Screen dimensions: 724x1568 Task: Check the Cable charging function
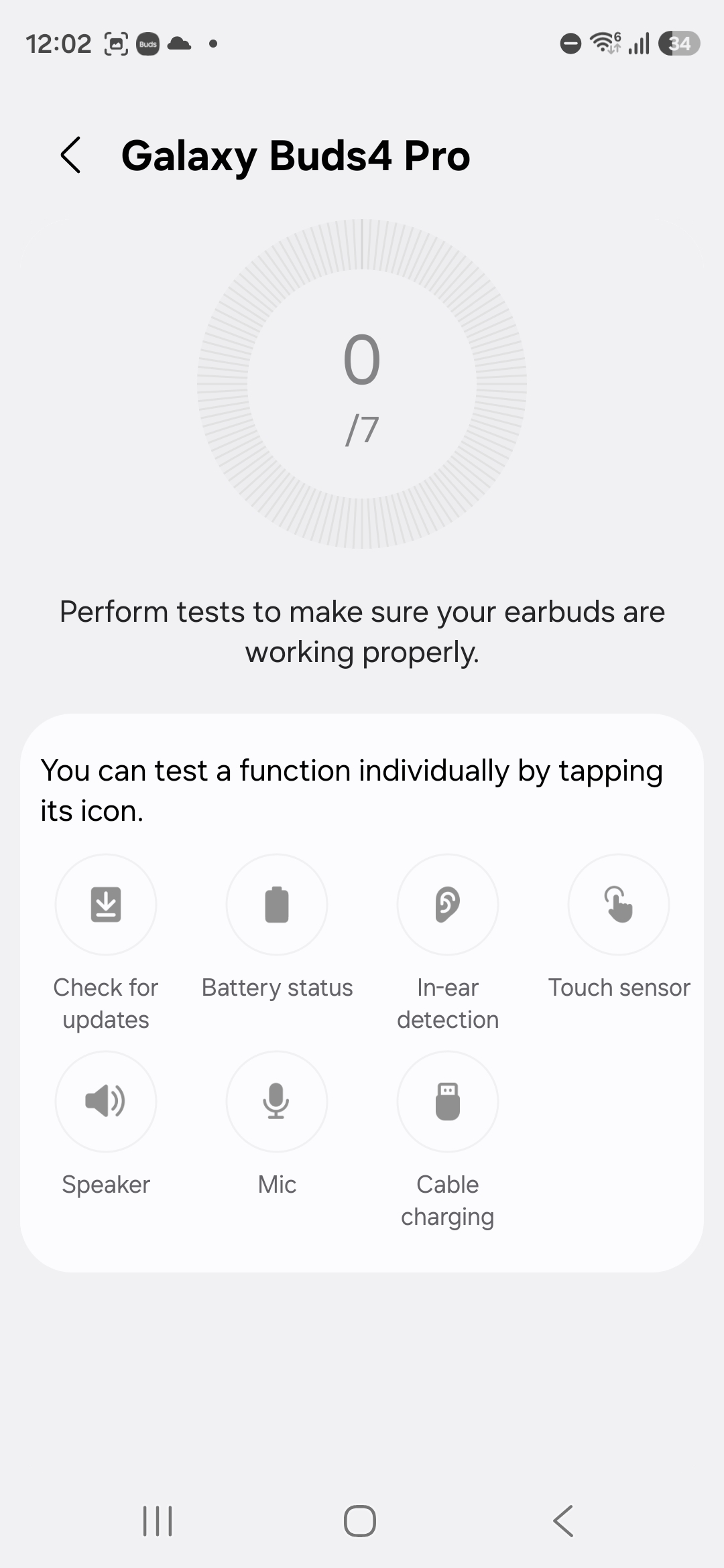pos(448,1102)
